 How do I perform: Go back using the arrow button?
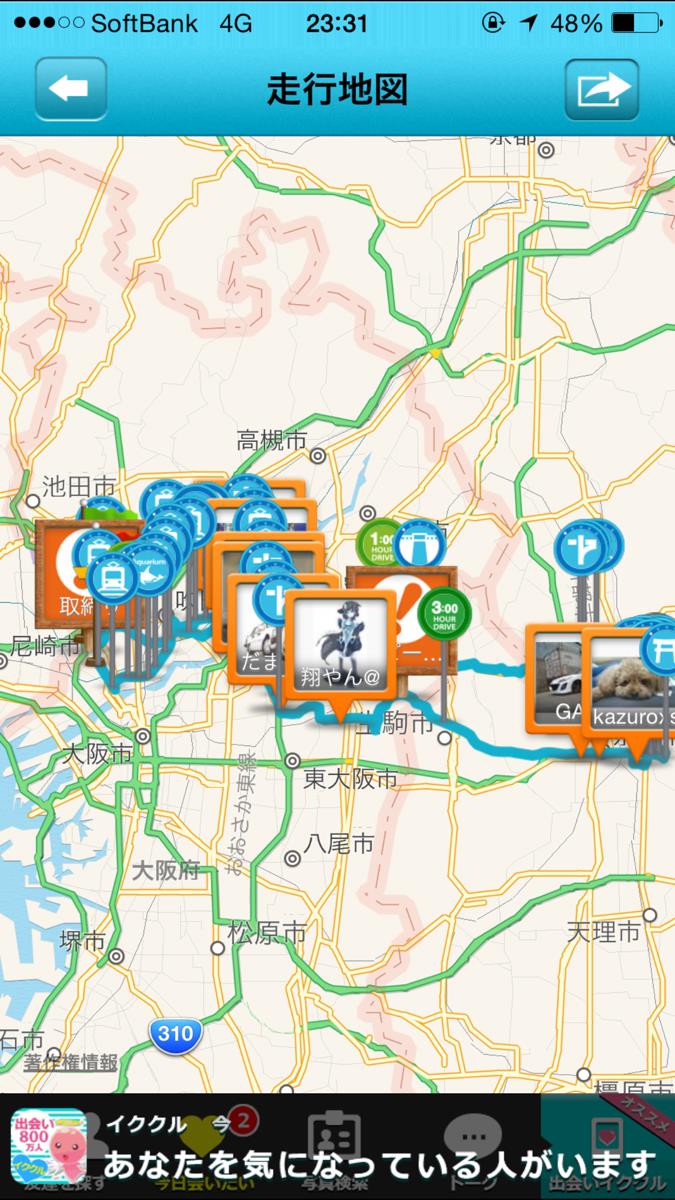click(x=71, y=89)
